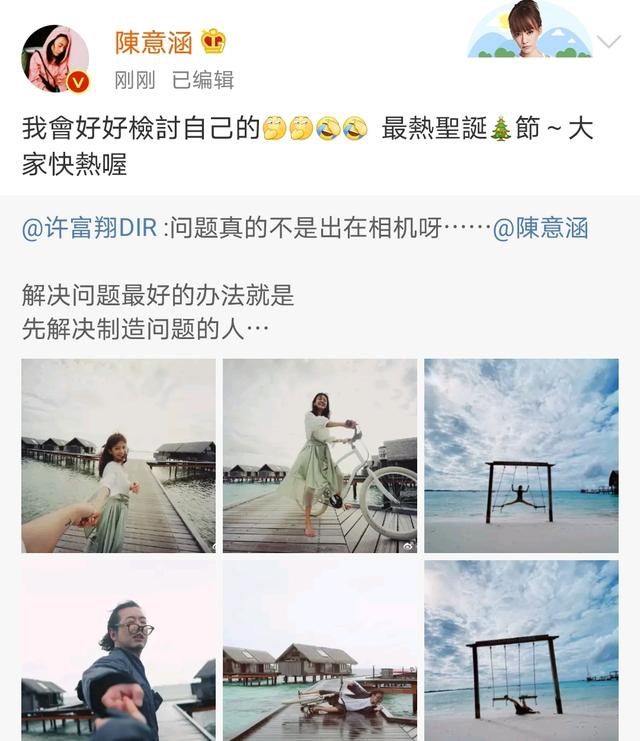Tap the username 陳意涵
This screenshot has width=640, height=741.
point(154,43)
